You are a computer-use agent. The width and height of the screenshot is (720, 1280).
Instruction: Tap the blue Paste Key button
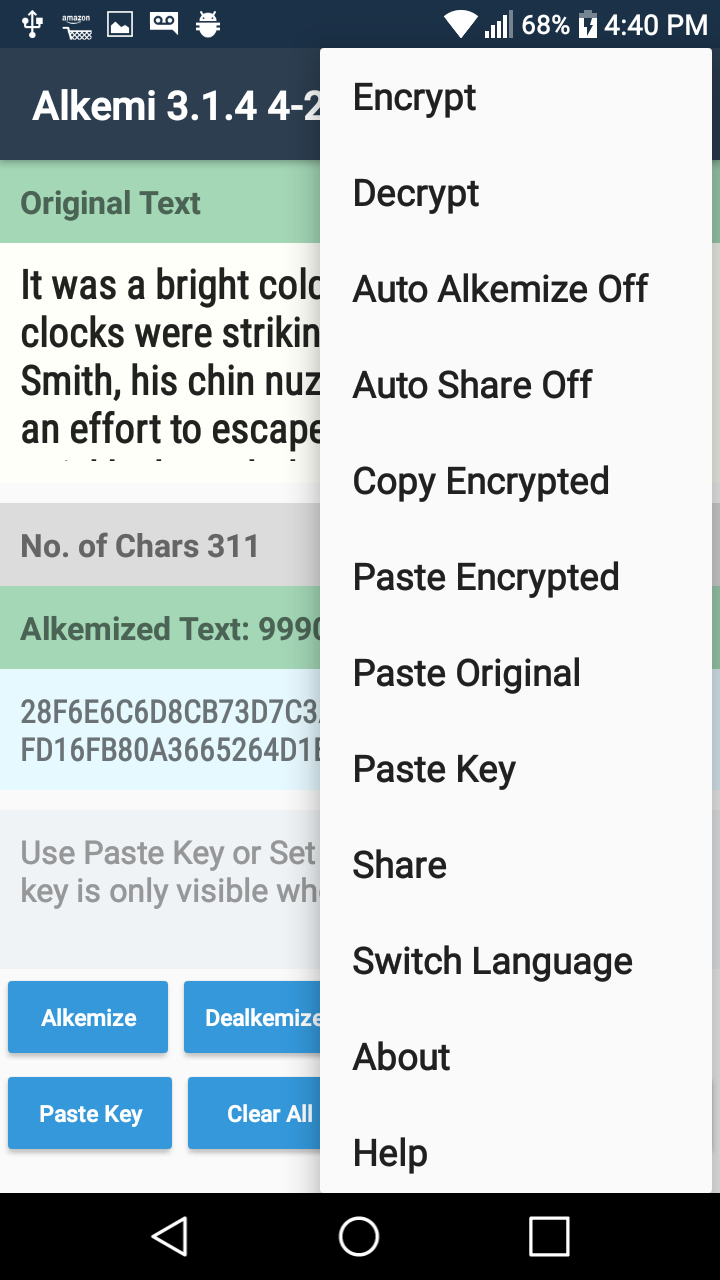coord(90,1113)
